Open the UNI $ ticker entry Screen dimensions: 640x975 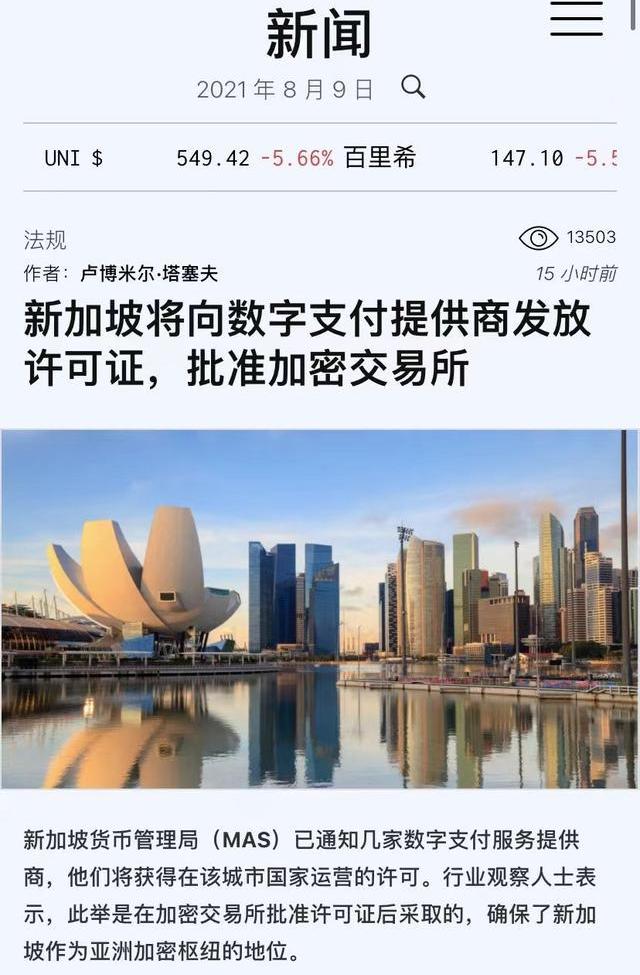(73, 158)
